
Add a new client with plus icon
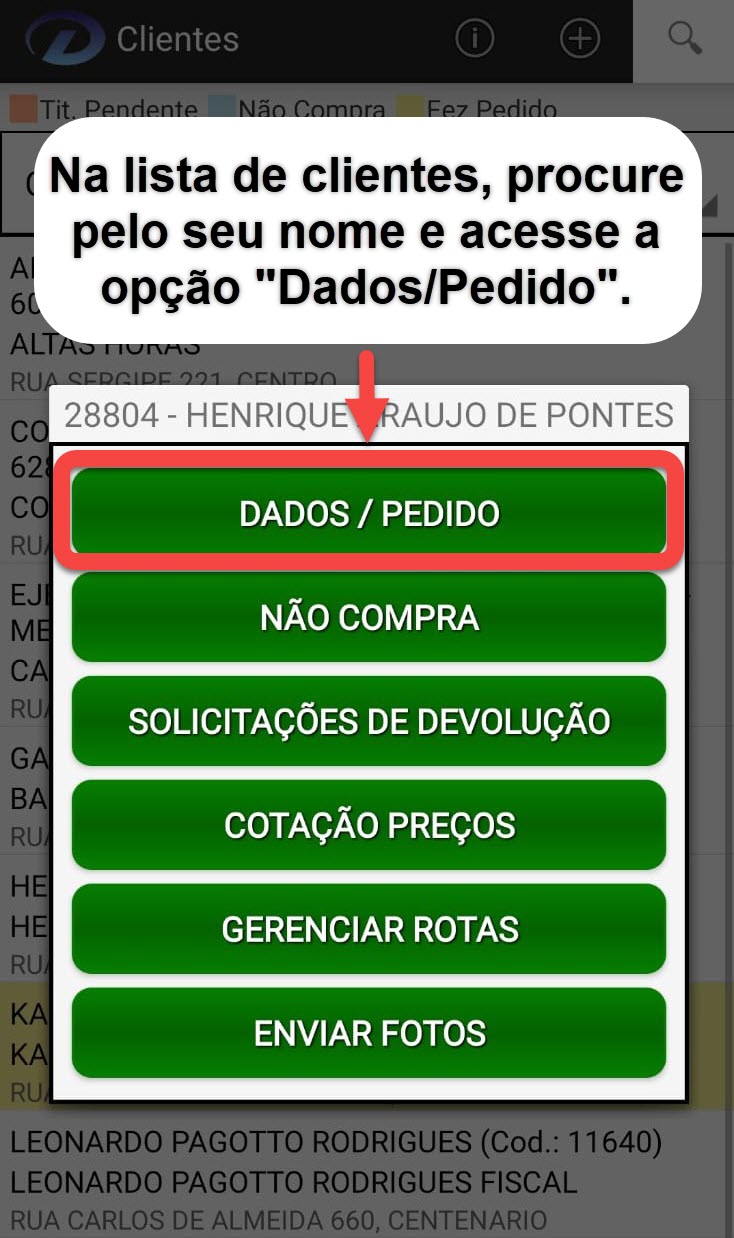tap(579, 40)
